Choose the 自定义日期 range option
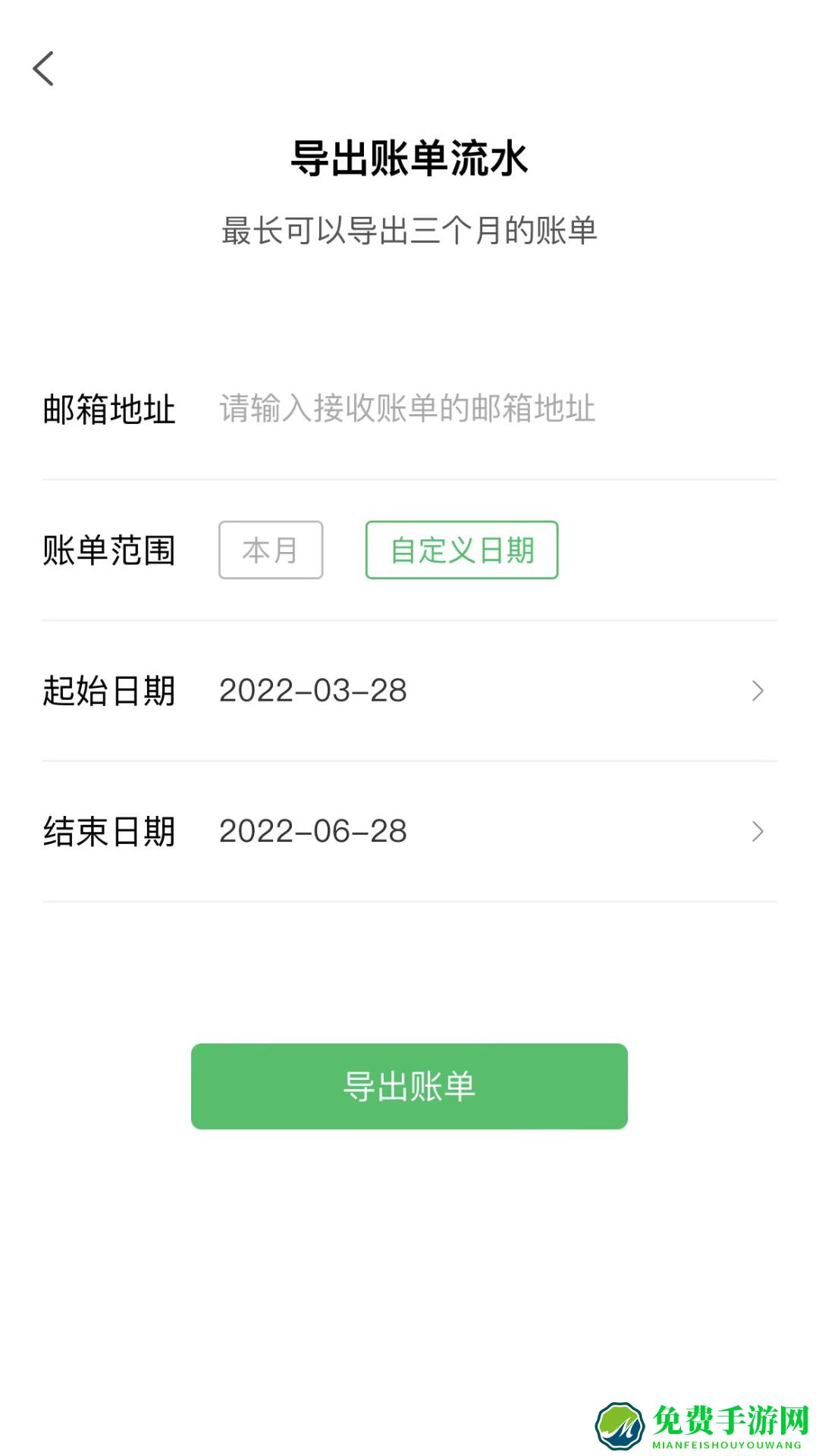The height and width of the screenshot is (1456, 819). click(x=462, y=550)
